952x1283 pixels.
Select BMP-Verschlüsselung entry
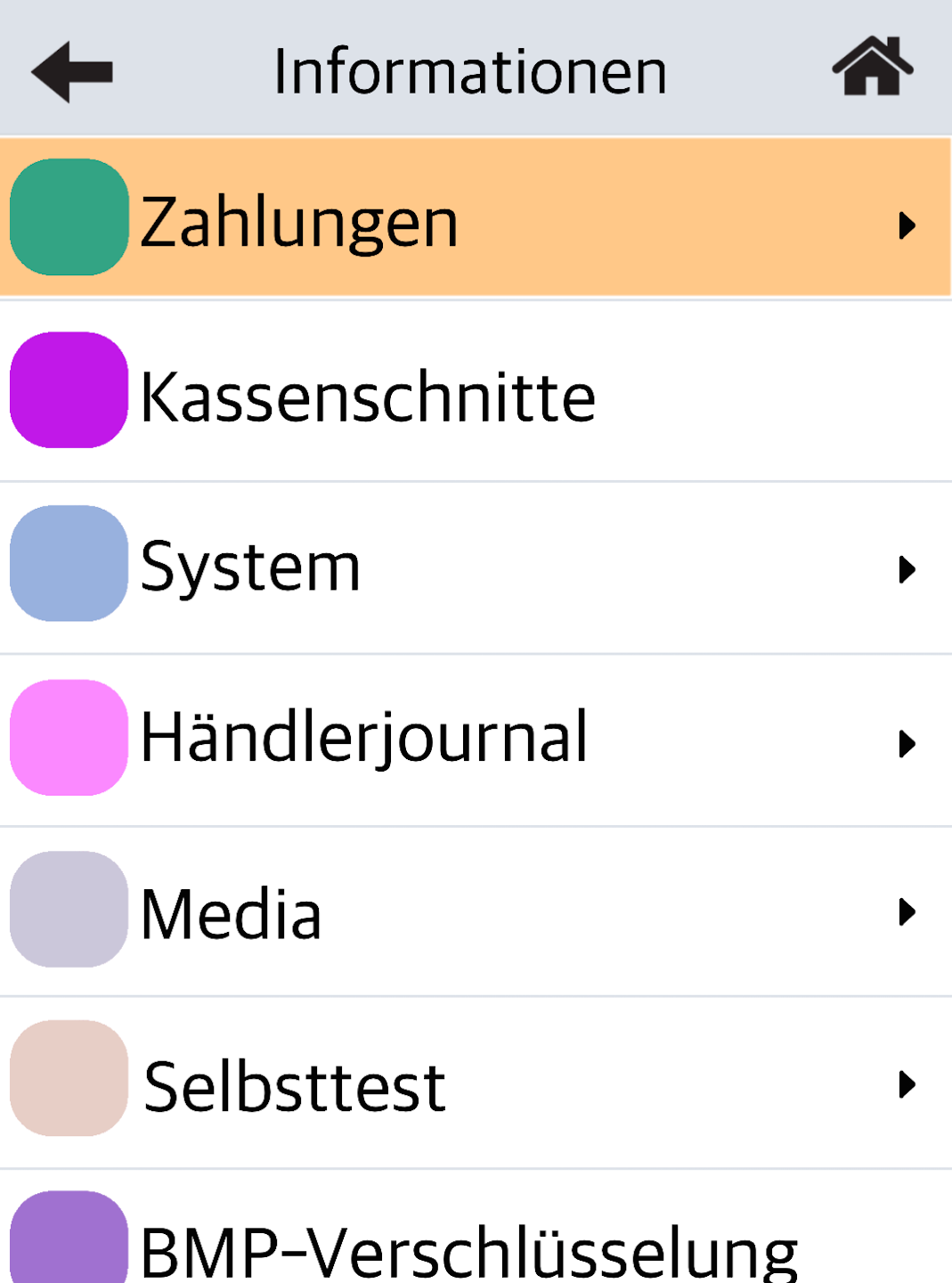(476, 1243)
